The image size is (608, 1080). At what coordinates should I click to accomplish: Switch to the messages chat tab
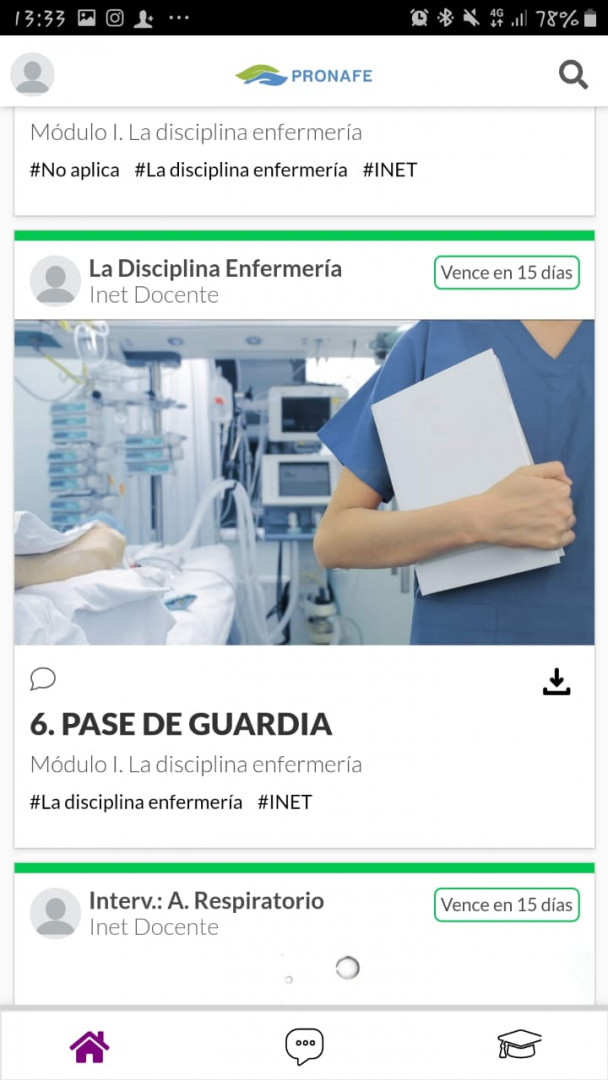[304, 1046]
